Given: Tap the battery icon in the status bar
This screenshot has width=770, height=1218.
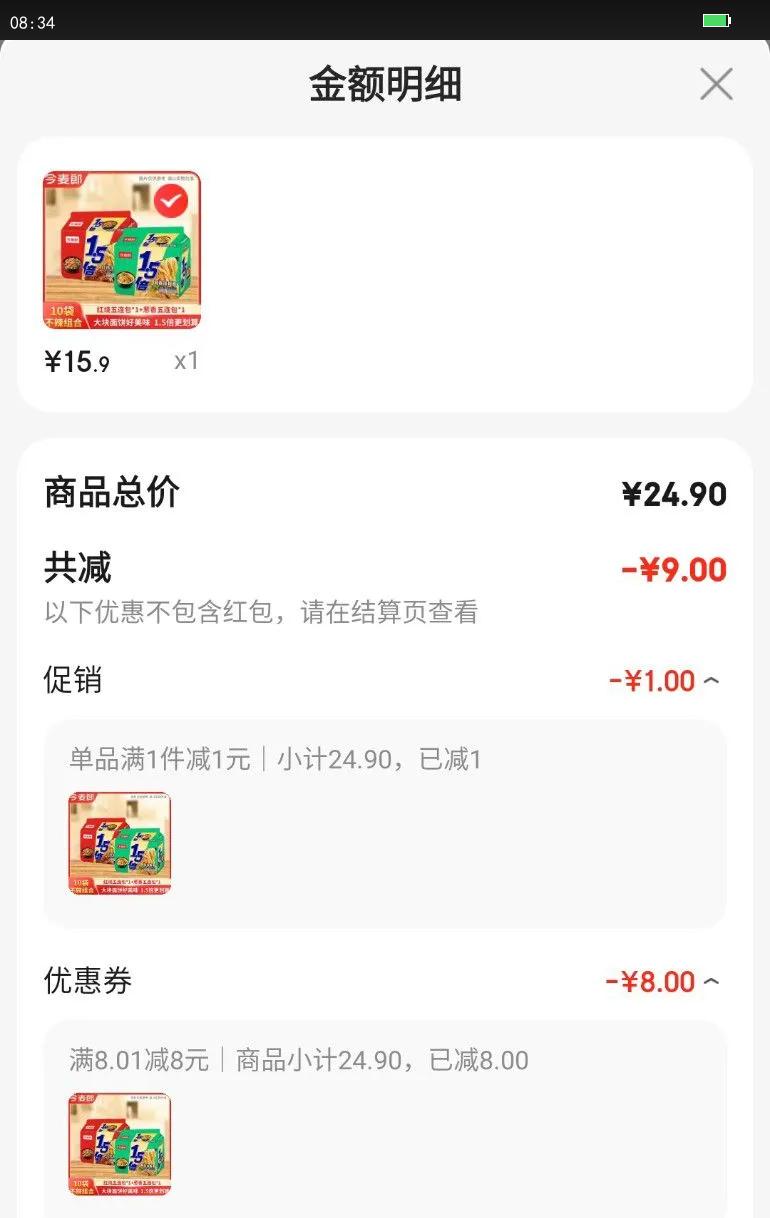Looking at the screenshot, I should [716, 18].
